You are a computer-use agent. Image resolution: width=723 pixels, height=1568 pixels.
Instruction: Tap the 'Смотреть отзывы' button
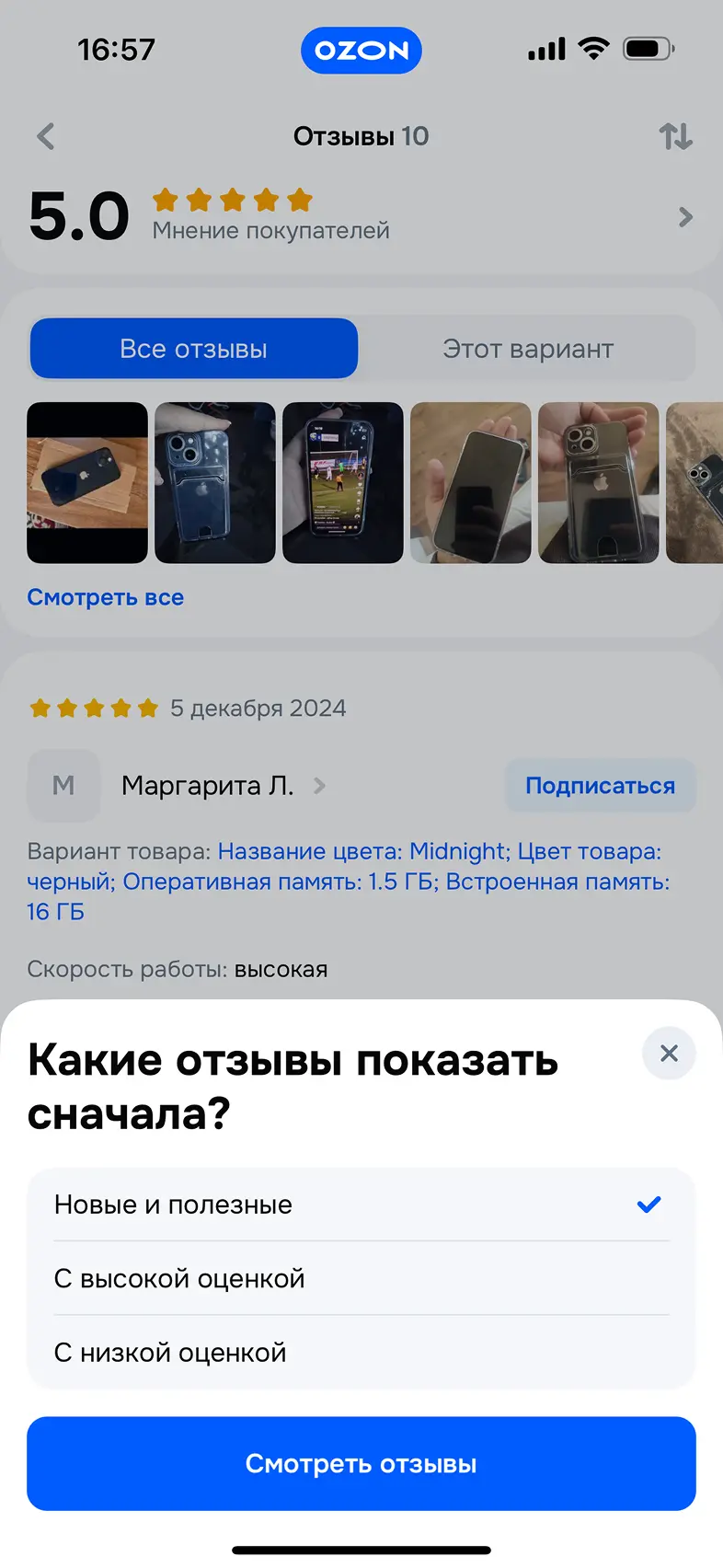pyautogui.click(x=361, y=1463)
